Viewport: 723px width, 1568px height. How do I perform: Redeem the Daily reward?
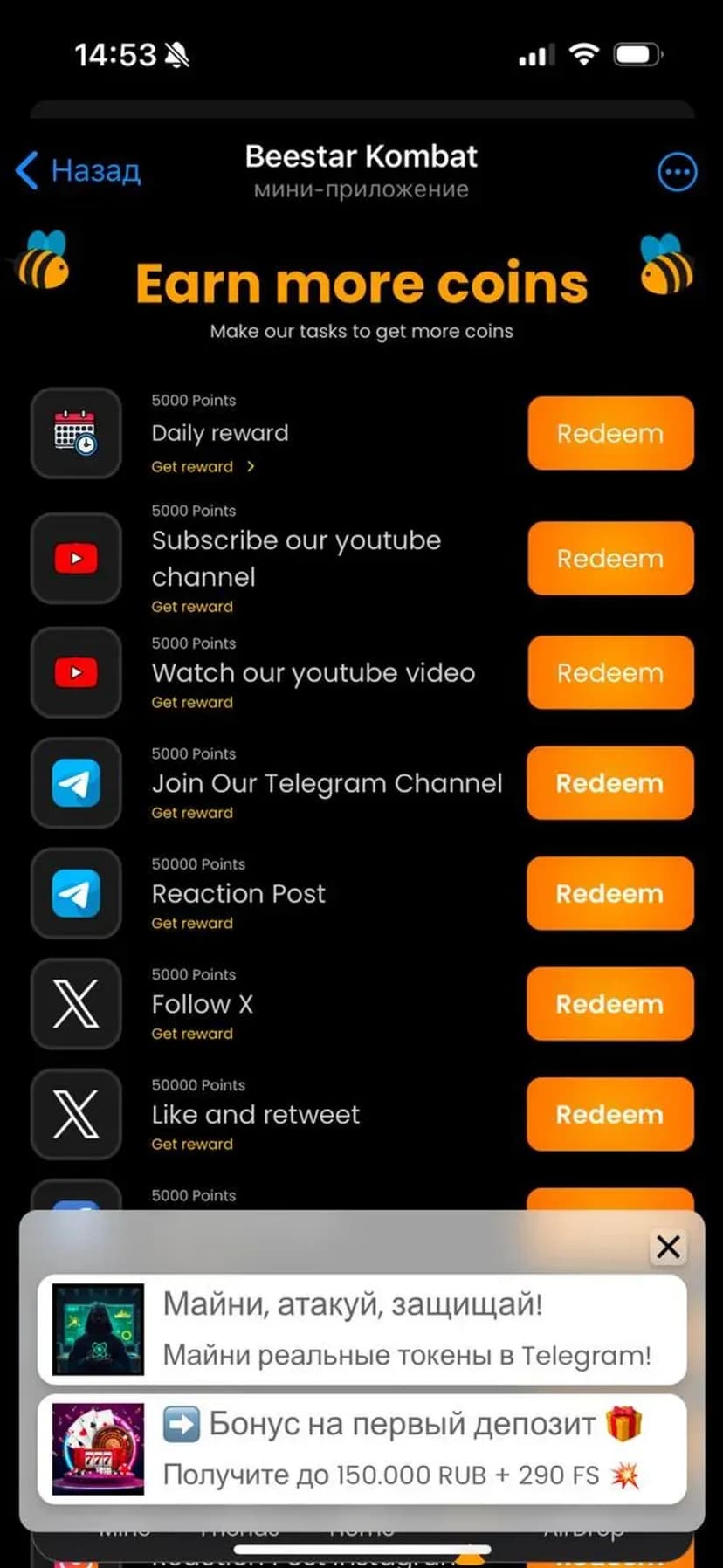[610, 433]
